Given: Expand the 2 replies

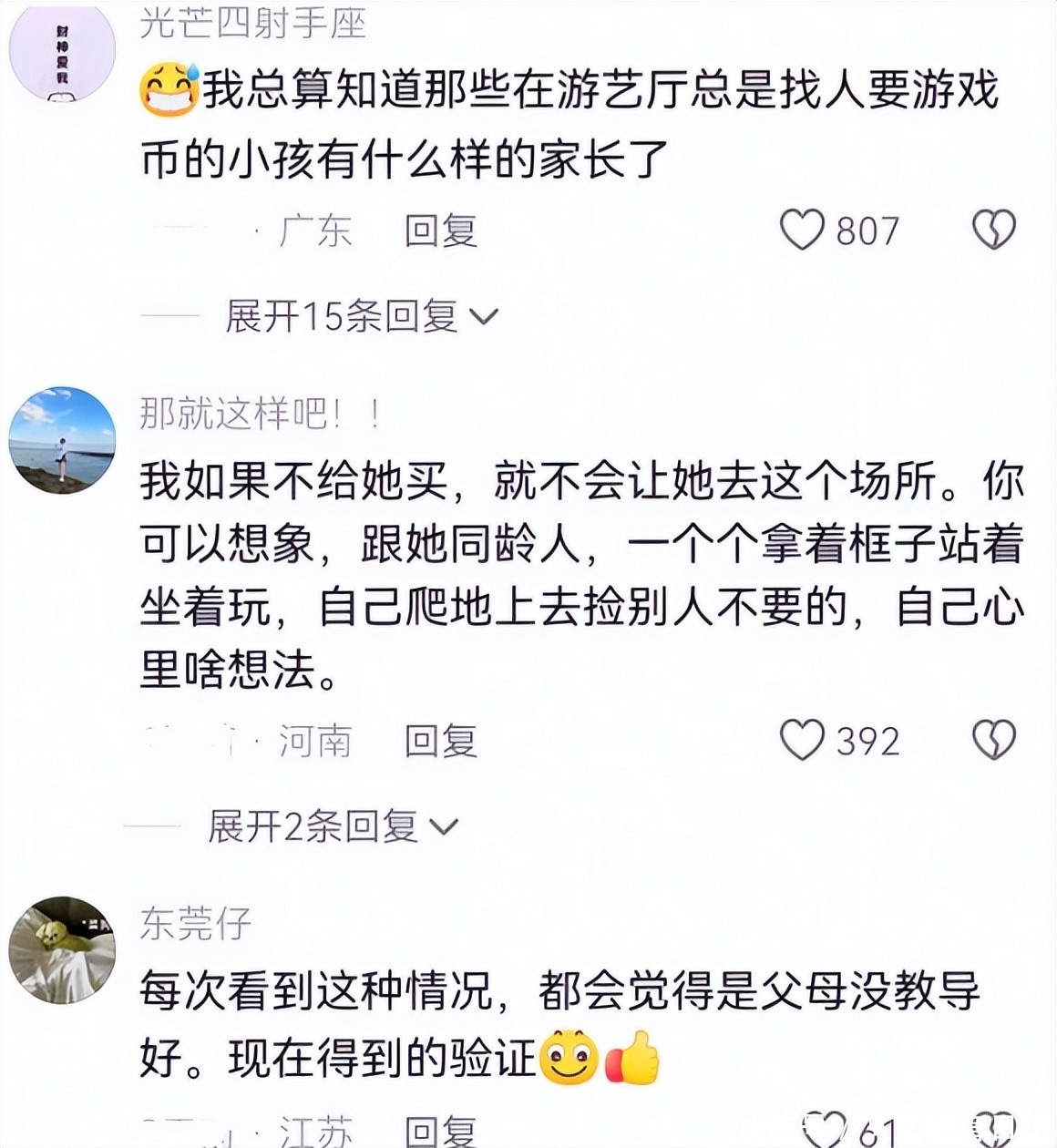Looking at the screenshot, I should [333, 826].
